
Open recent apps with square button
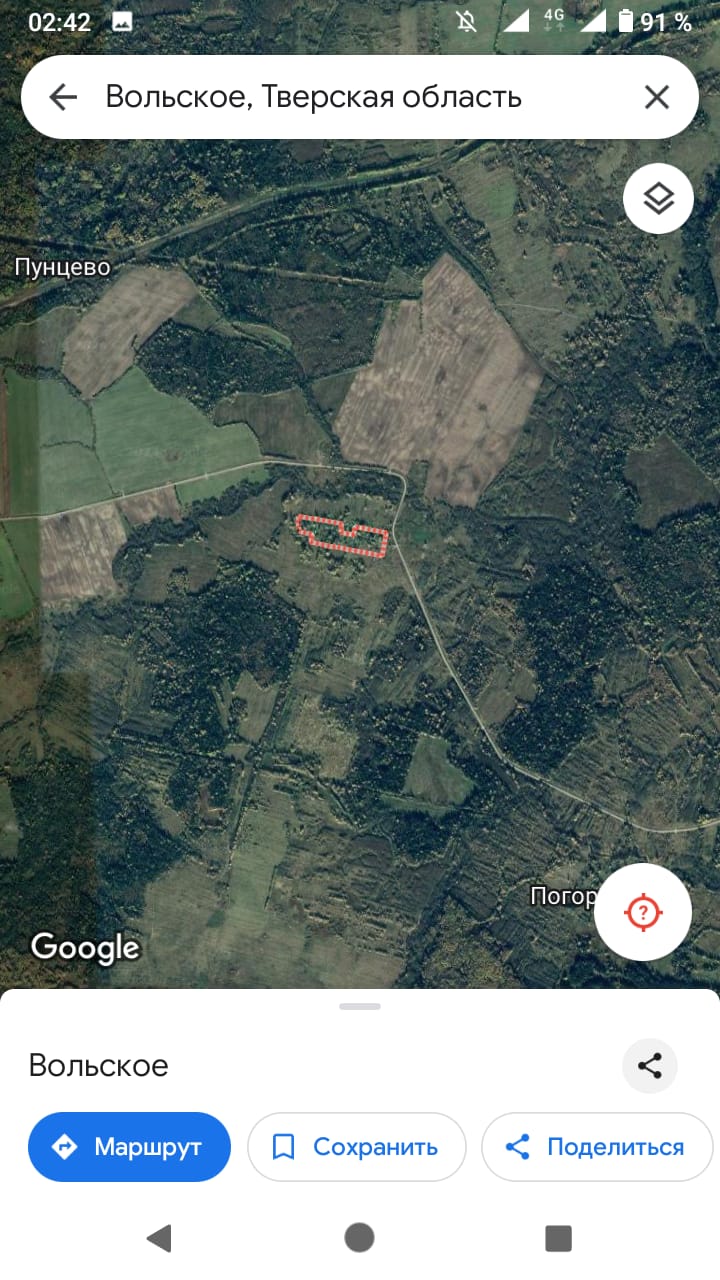pos(558,1238)
